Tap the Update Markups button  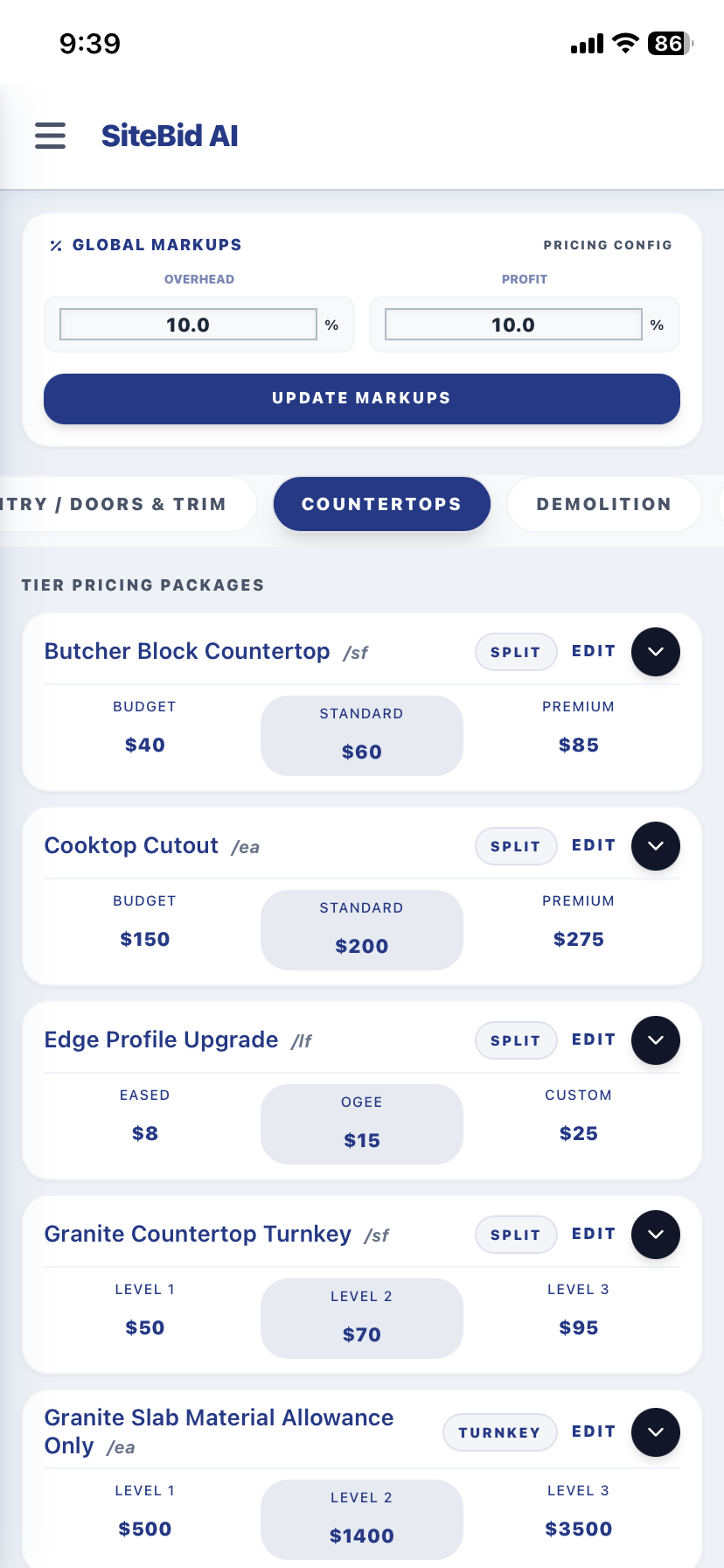(361, 398)
